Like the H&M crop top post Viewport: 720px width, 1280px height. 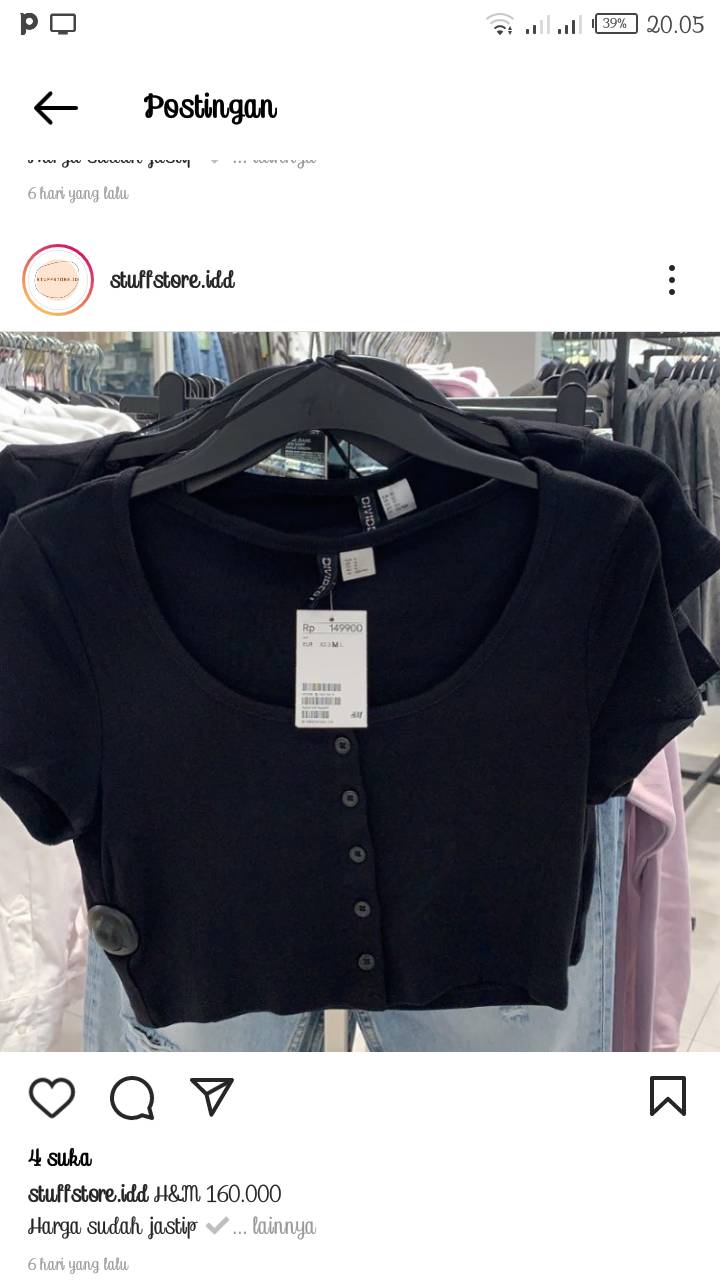[52, 1097]
